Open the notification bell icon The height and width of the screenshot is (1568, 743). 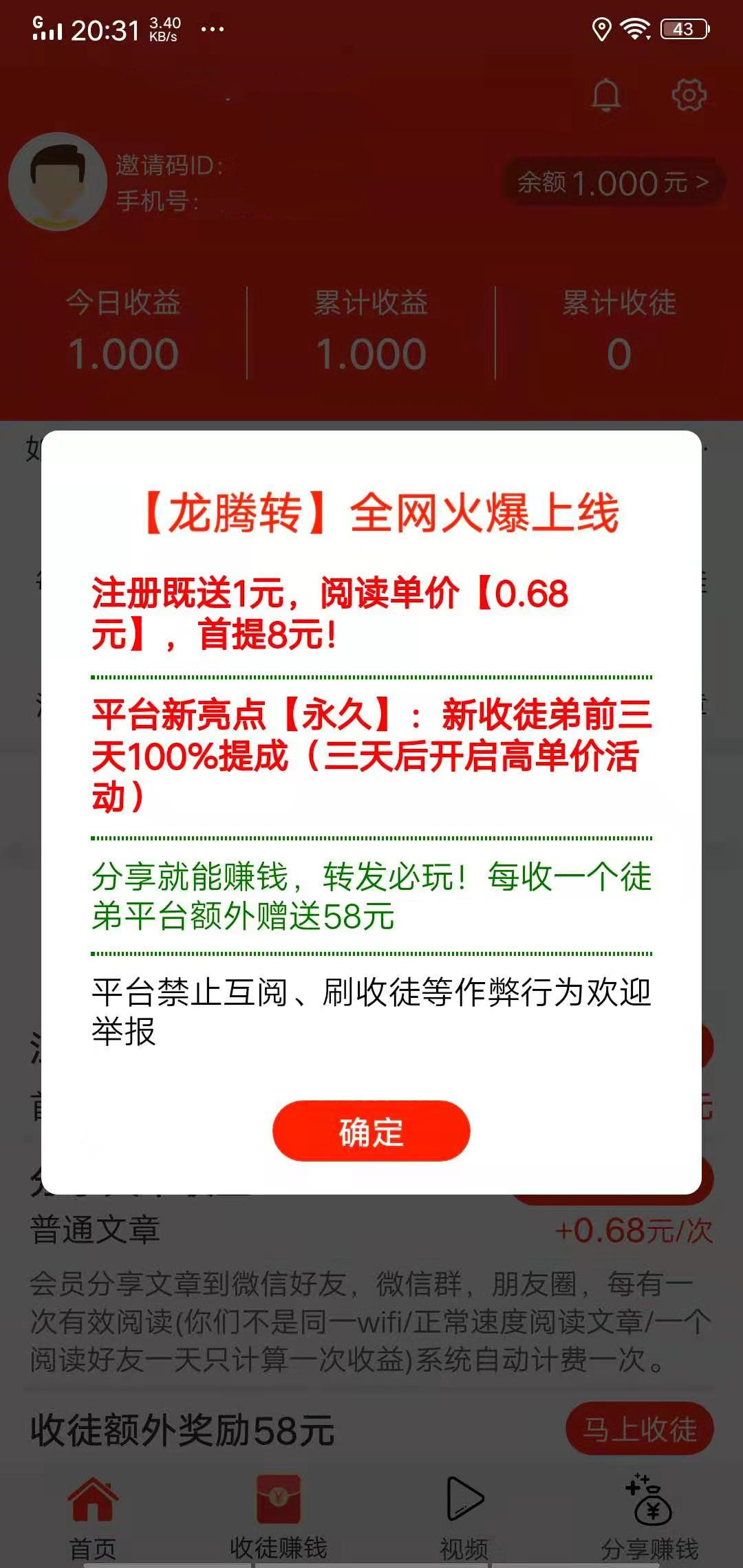[605, 96]
